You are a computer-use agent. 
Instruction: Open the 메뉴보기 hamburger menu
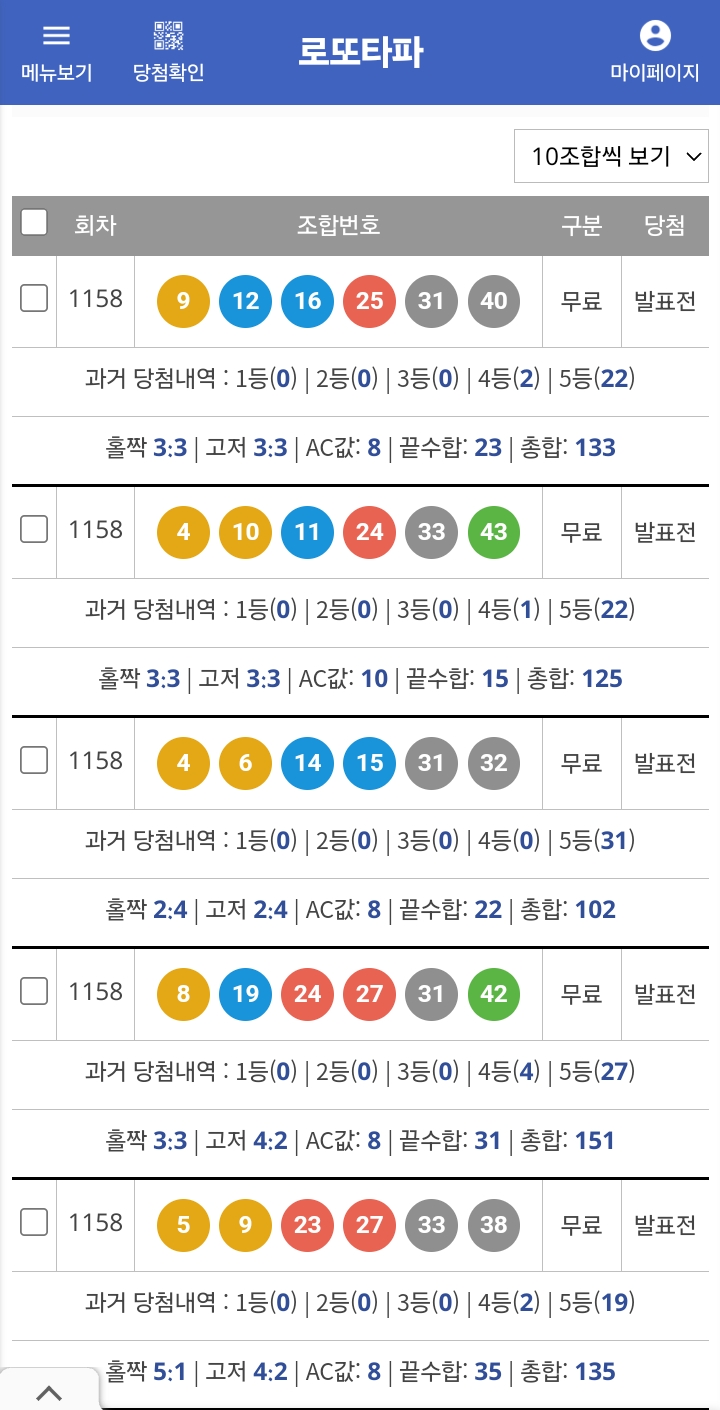point(56,53)
